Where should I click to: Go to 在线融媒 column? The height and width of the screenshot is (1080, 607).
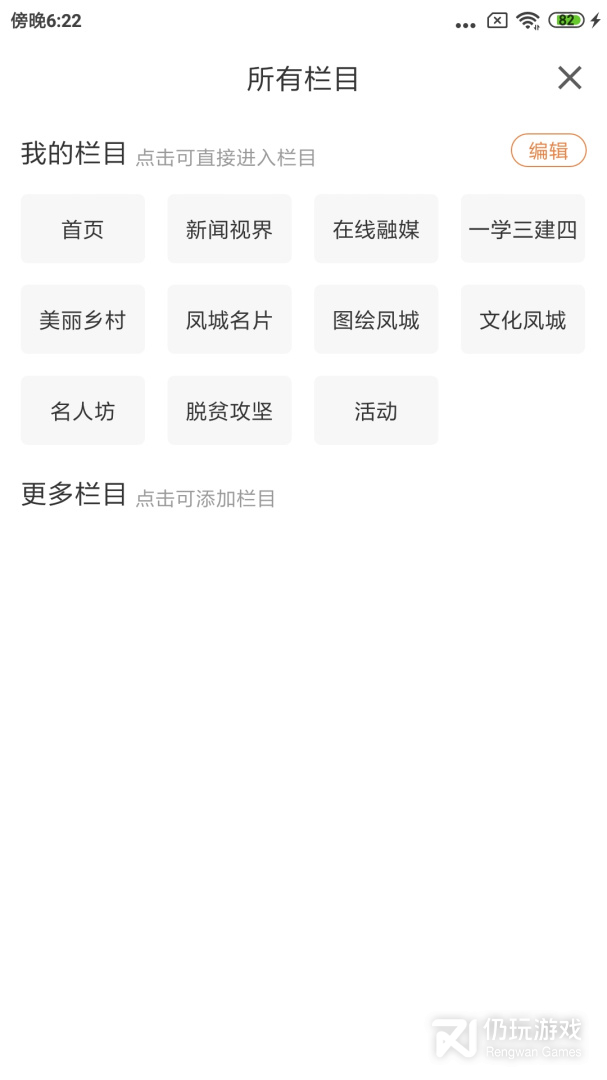point(376,229)
